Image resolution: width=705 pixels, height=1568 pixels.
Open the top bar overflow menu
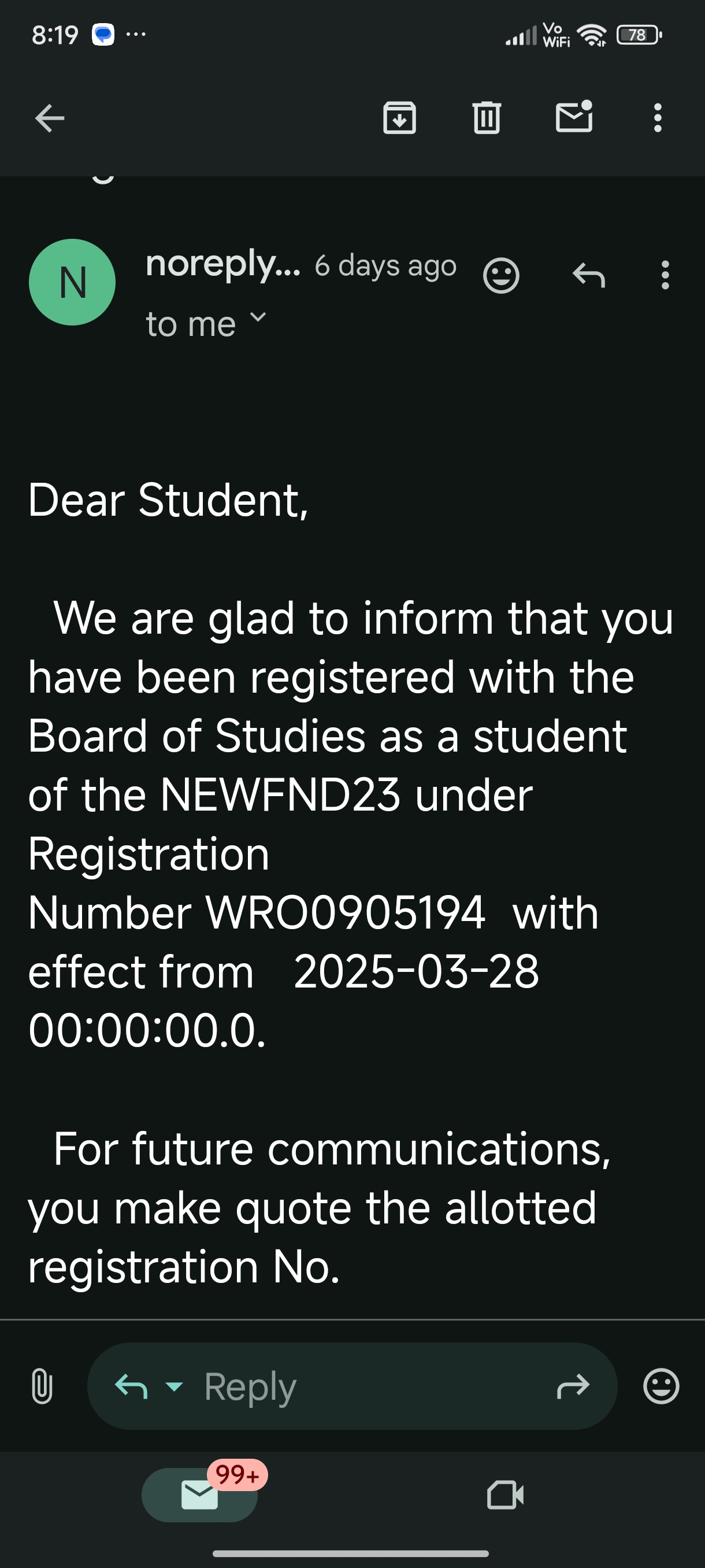pos(657,117)
